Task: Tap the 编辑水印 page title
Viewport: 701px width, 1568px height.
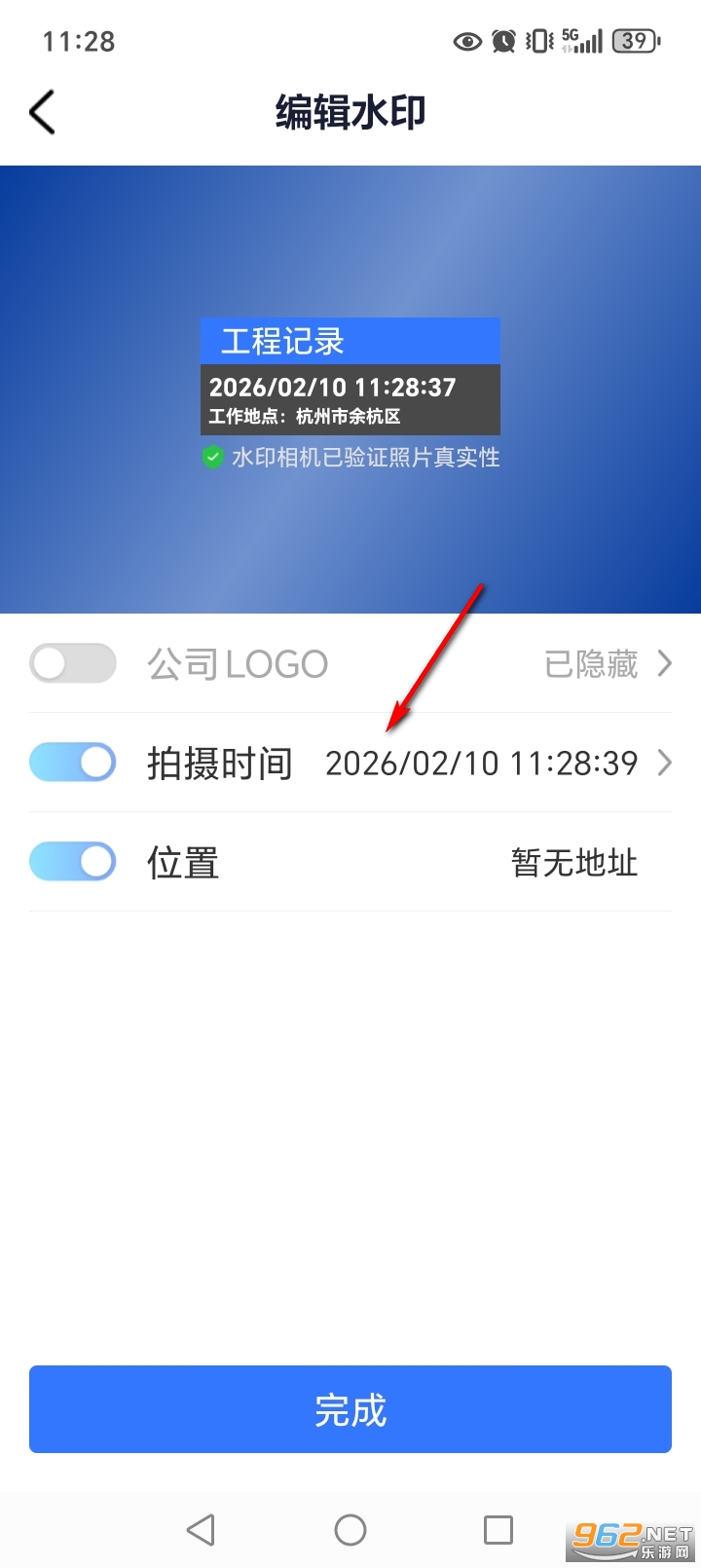Action: [x=350, y=111]
